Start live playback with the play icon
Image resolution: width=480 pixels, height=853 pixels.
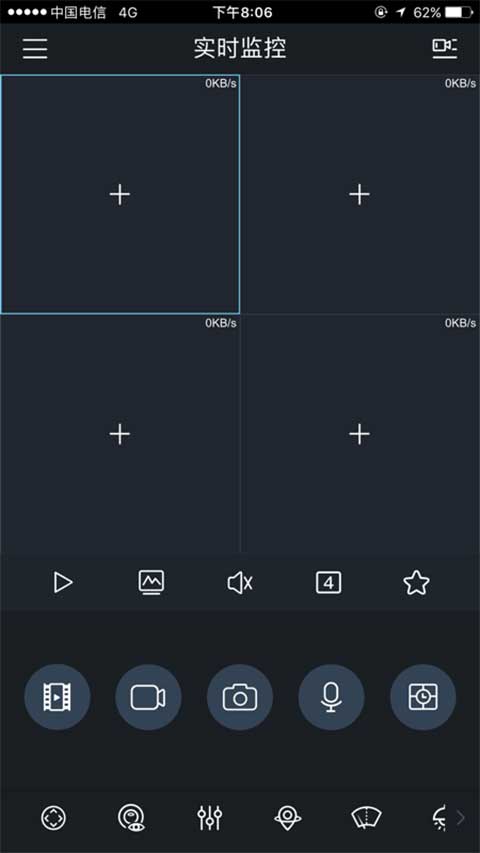(63, 583)
